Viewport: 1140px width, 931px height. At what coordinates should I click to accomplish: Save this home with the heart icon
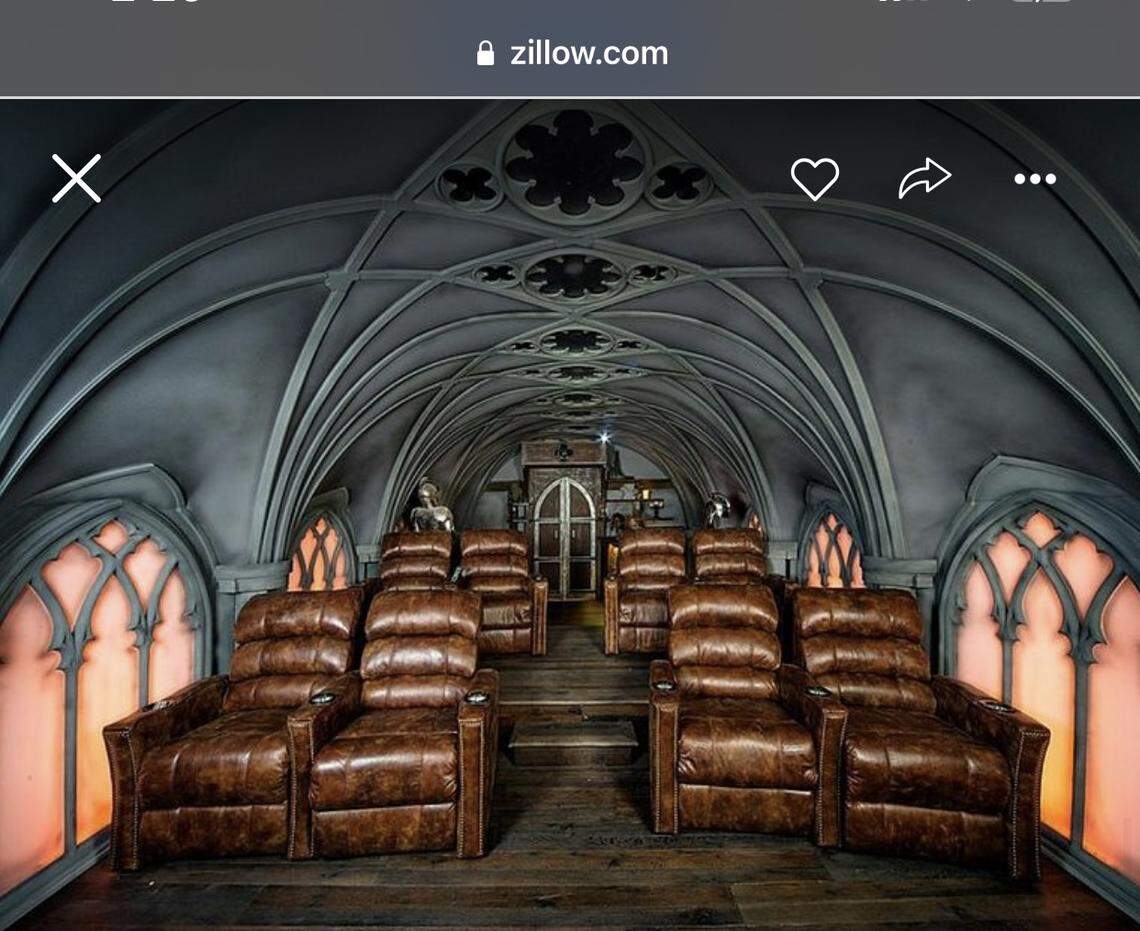coord(814,179)
